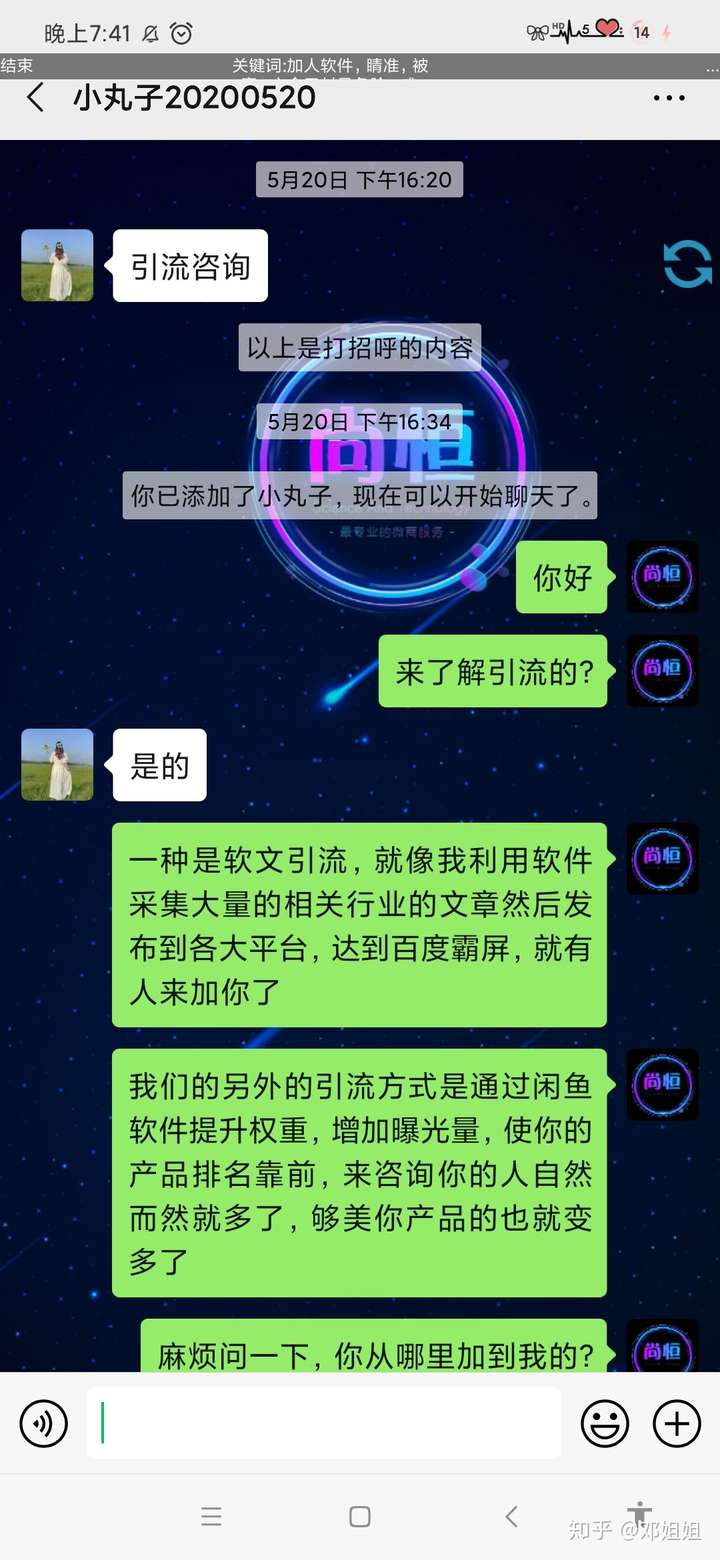
Task: Switch to voice message input
Action: point(43,1423)
